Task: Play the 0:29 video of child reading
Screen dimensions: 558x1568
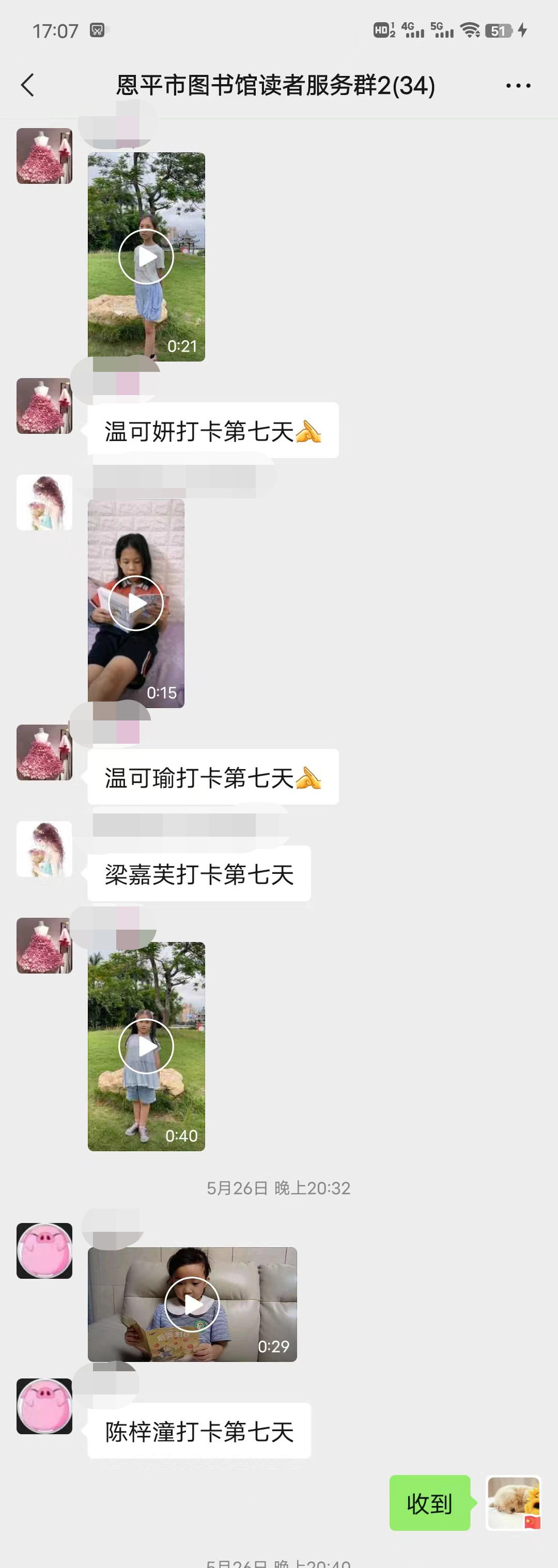Action: coord(192,1305)
